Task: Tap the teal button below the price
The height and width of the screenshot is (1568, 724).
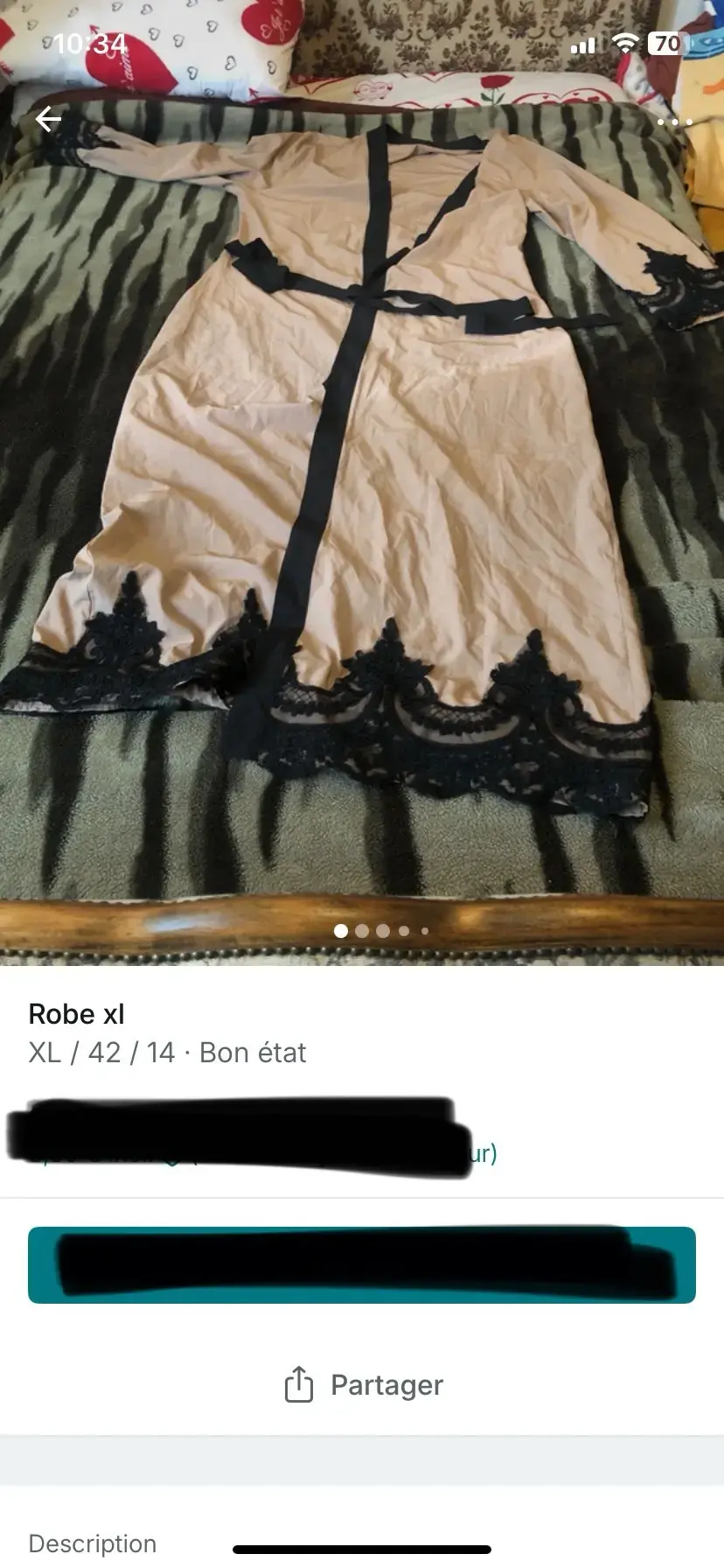Action: (x=362, y=1265)
